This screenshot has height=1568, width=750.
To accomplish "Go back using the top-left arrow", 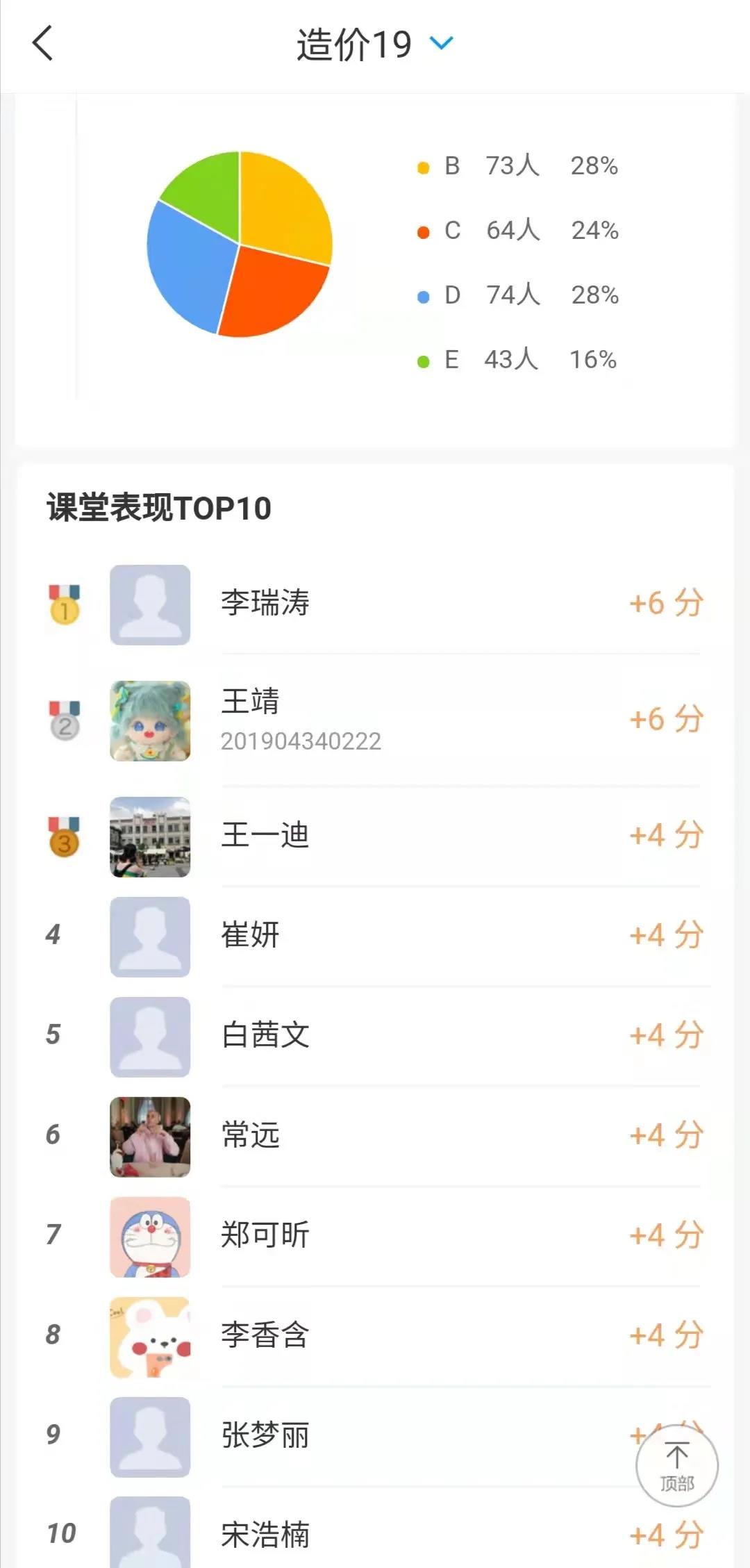I will coord(43,44).
